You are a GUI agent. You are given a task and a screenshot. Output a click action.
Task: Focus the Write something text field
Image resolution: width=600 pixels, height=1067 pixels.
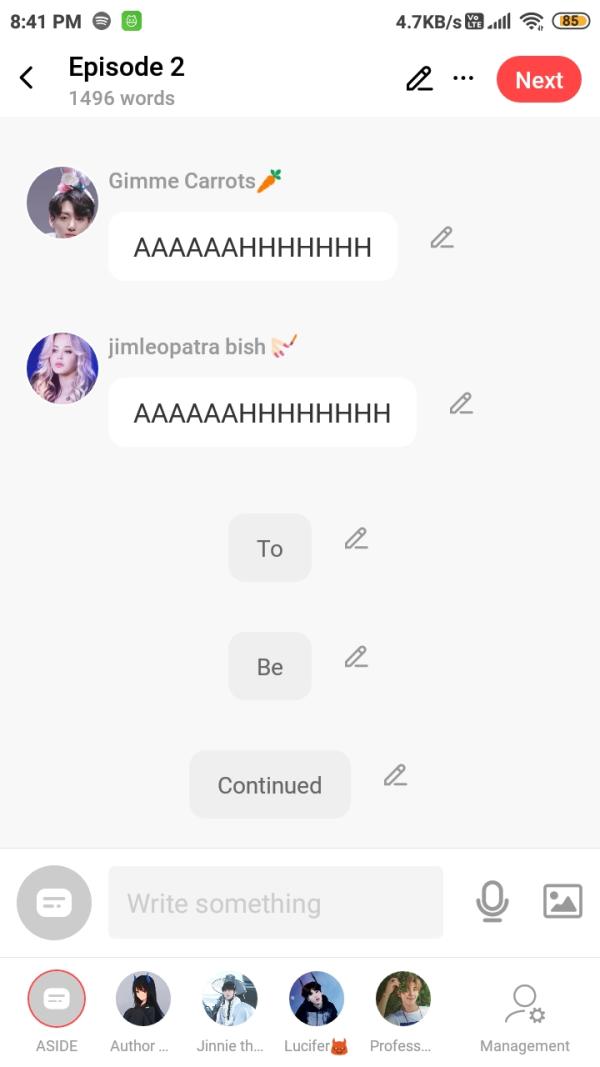(x=275, y=903)
